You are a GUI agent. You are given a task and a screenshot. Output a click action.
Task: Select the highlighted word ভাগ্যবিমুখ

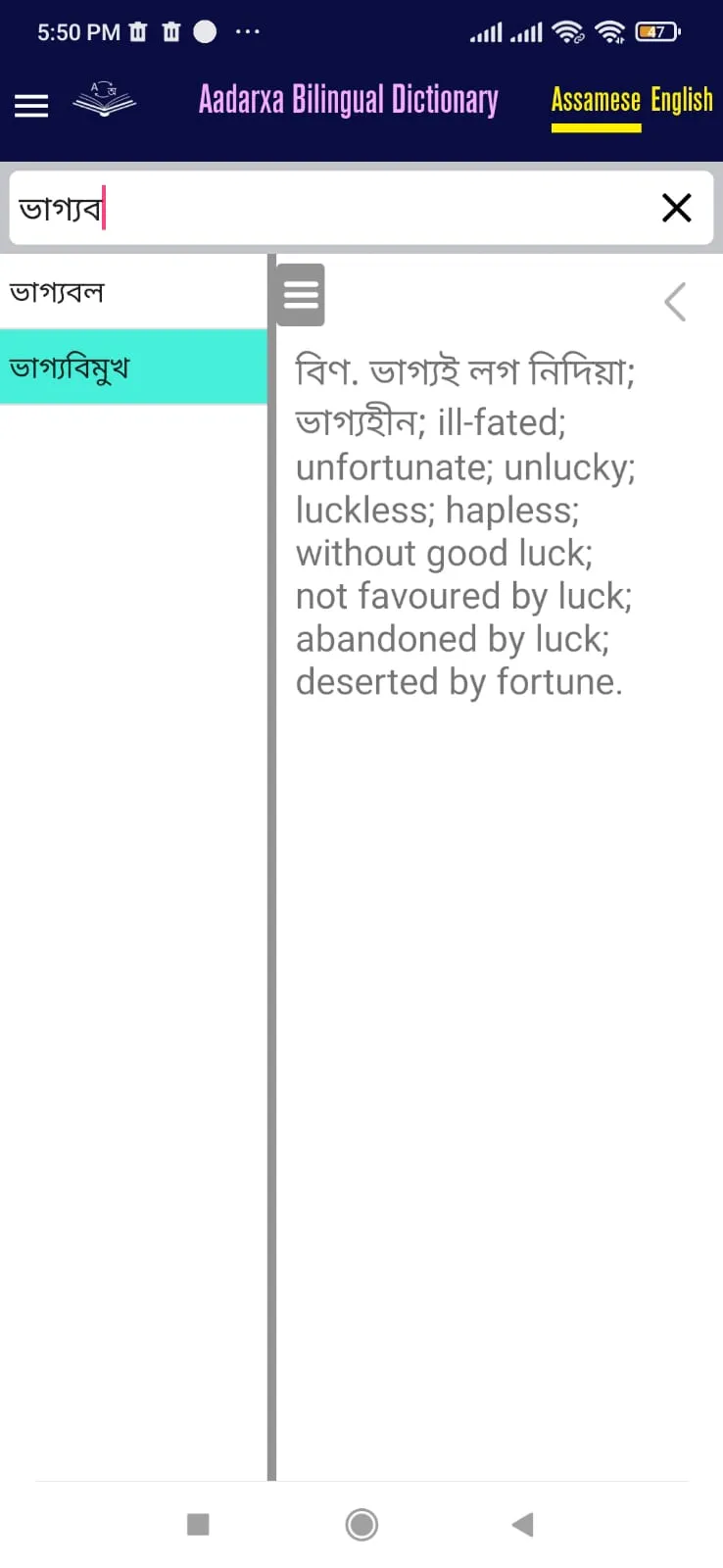point(133,367)
